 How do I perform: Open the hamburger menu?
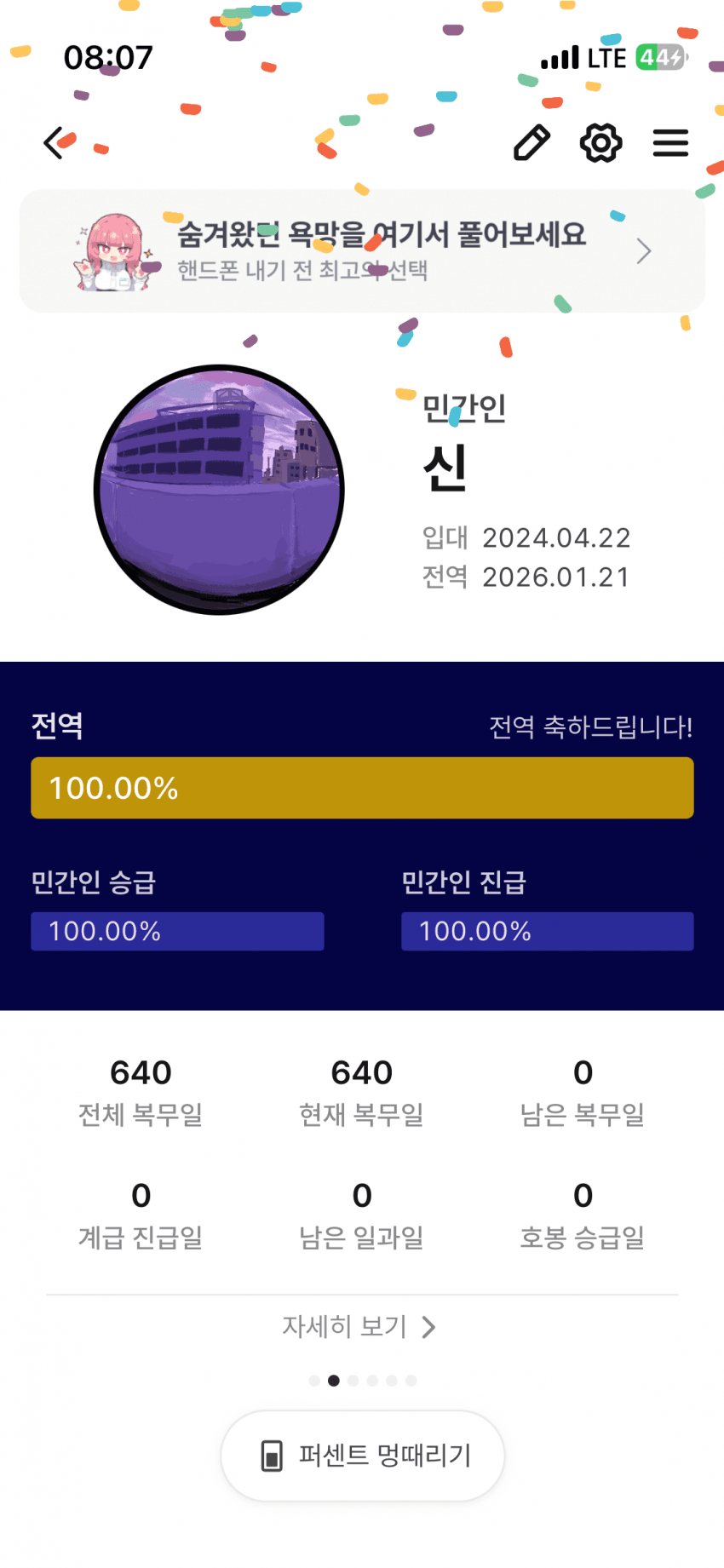[670, 143]
